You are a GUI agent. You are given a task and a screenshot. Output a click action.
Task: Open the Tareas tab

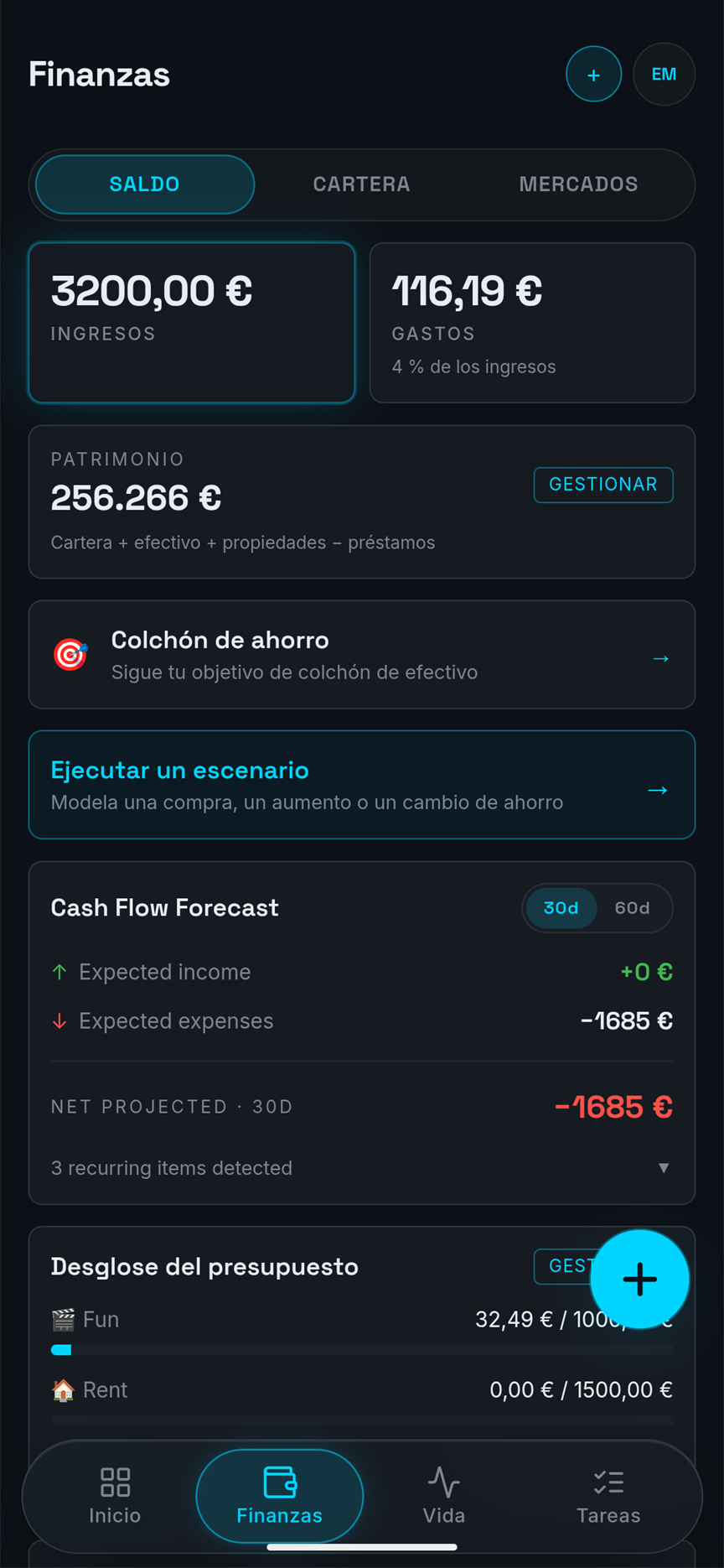coord(608,1495)
